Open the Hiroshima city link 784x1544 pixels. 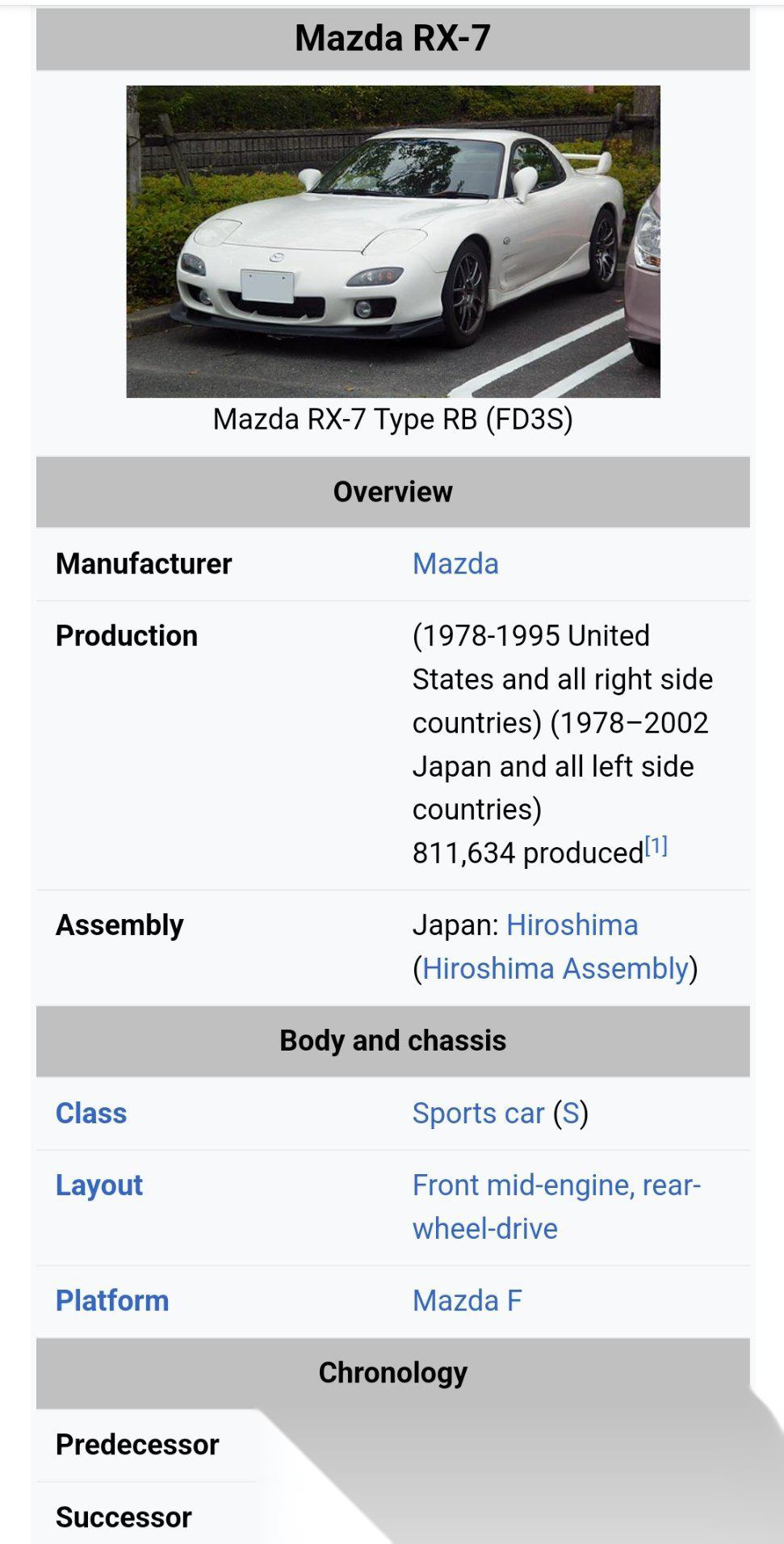(x=572, y=925)
